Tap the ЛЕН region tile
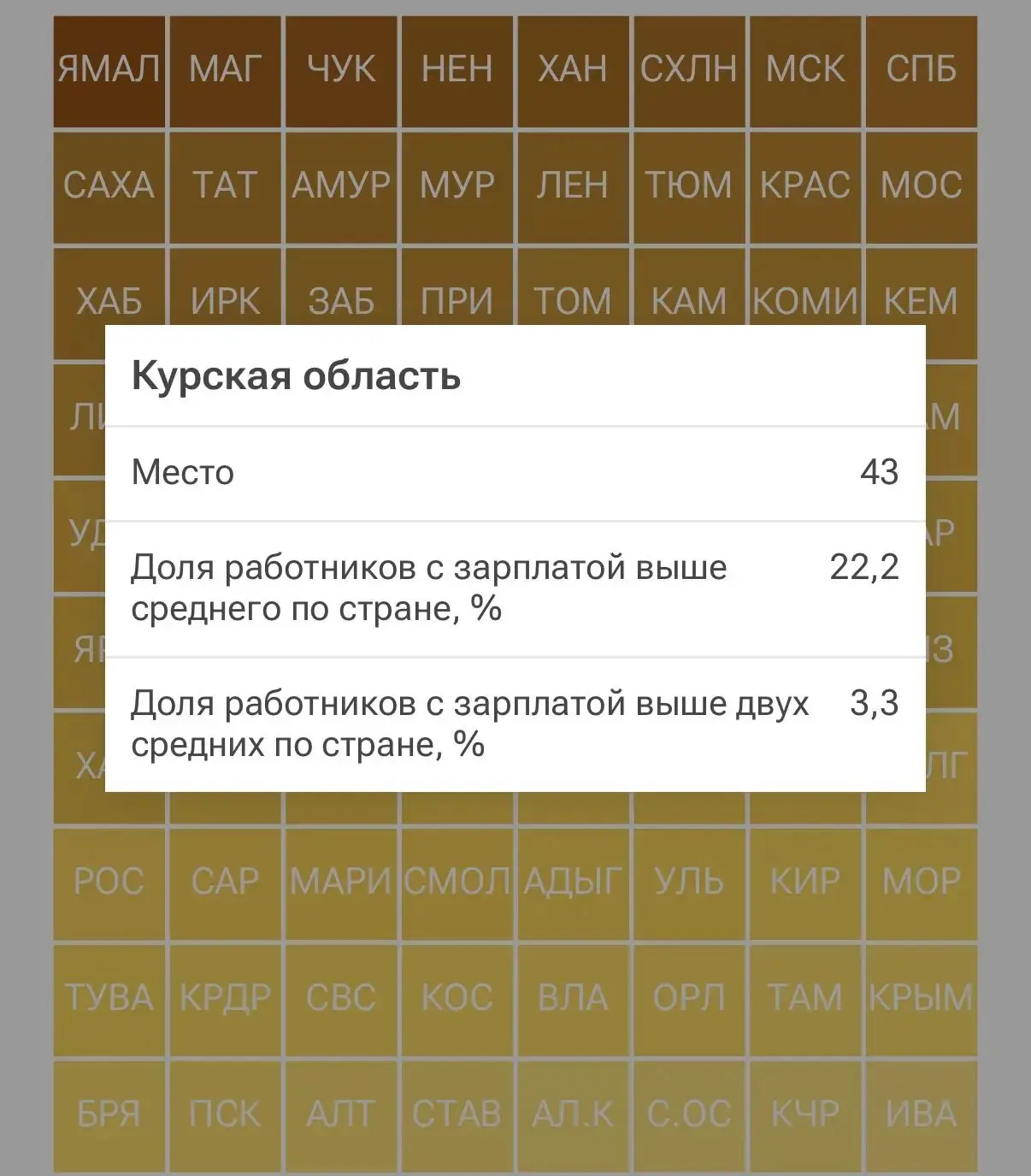 573,186
